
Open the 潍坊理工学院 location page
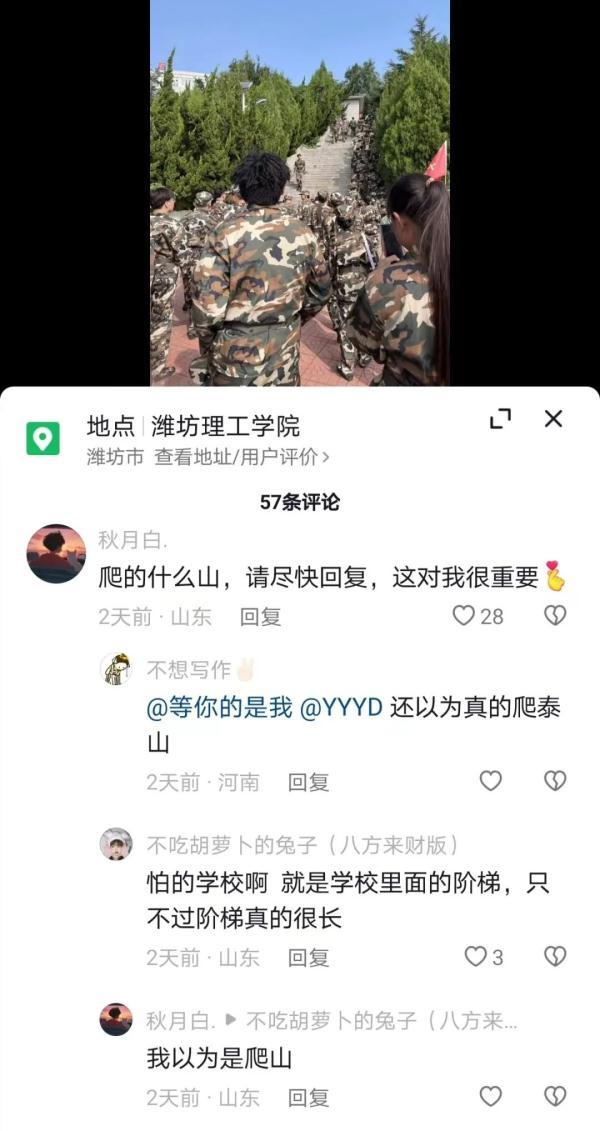pyautogui.click(x=224, y=426)
